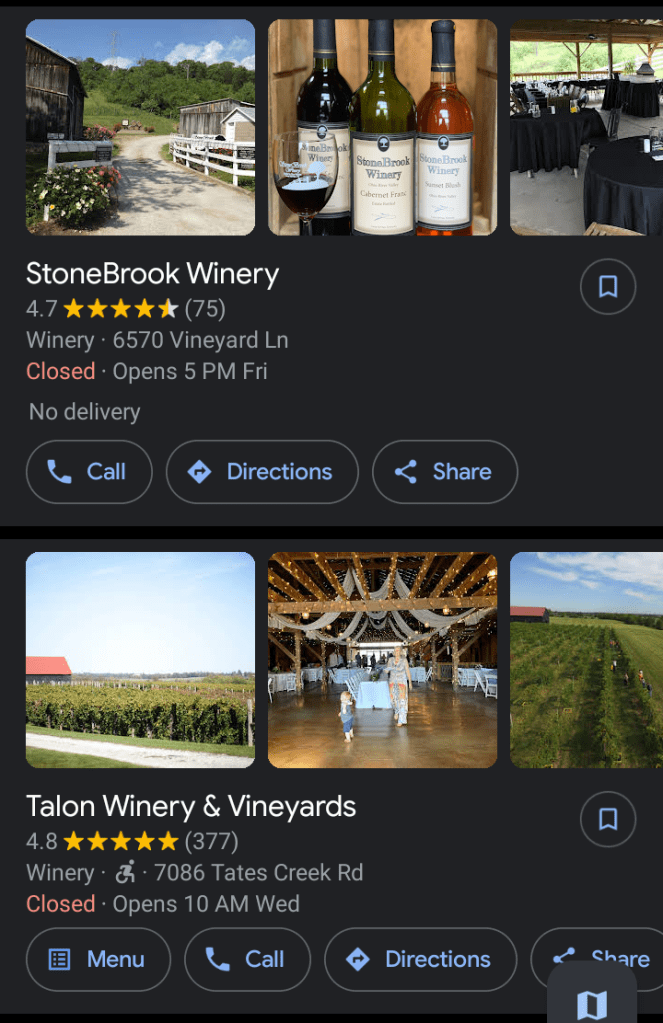Share the StoneBrook Winery listing
The width and height of the screenshot is (663, 1023).
(445, 472)
